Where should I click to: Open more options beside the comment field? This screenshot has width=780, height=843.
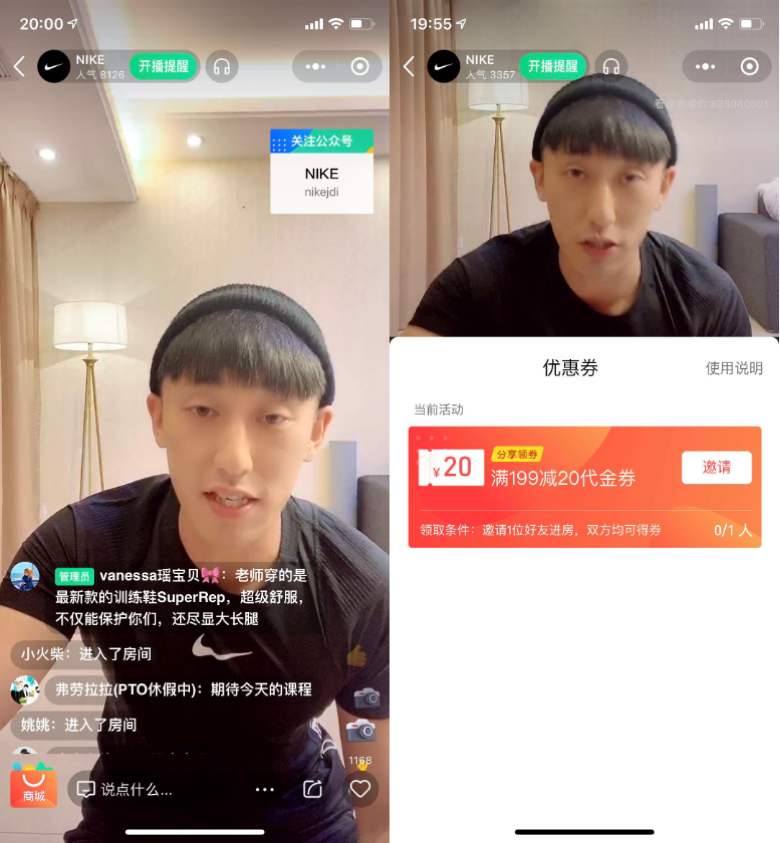[264, 789]
